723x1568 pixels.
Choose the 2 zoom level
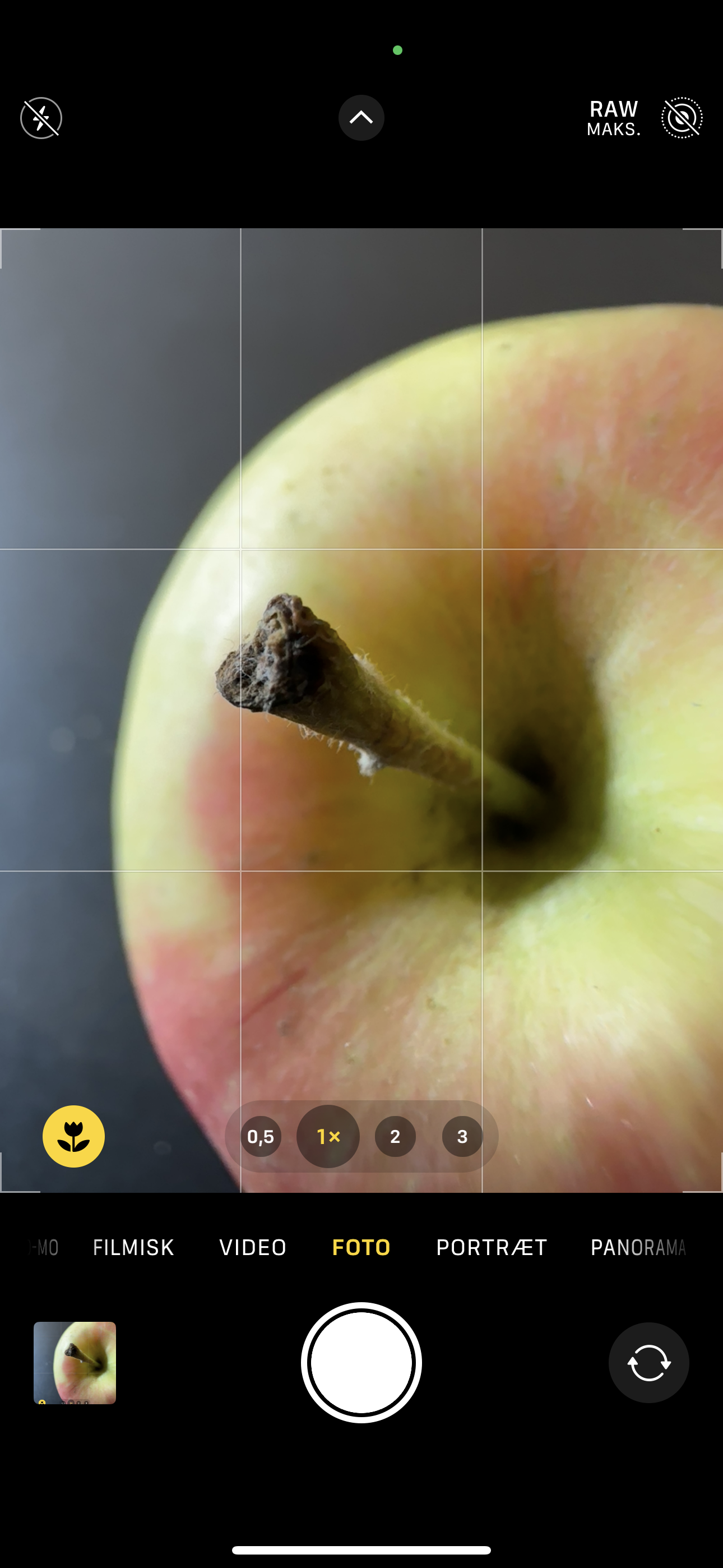tap(395, 1136)
